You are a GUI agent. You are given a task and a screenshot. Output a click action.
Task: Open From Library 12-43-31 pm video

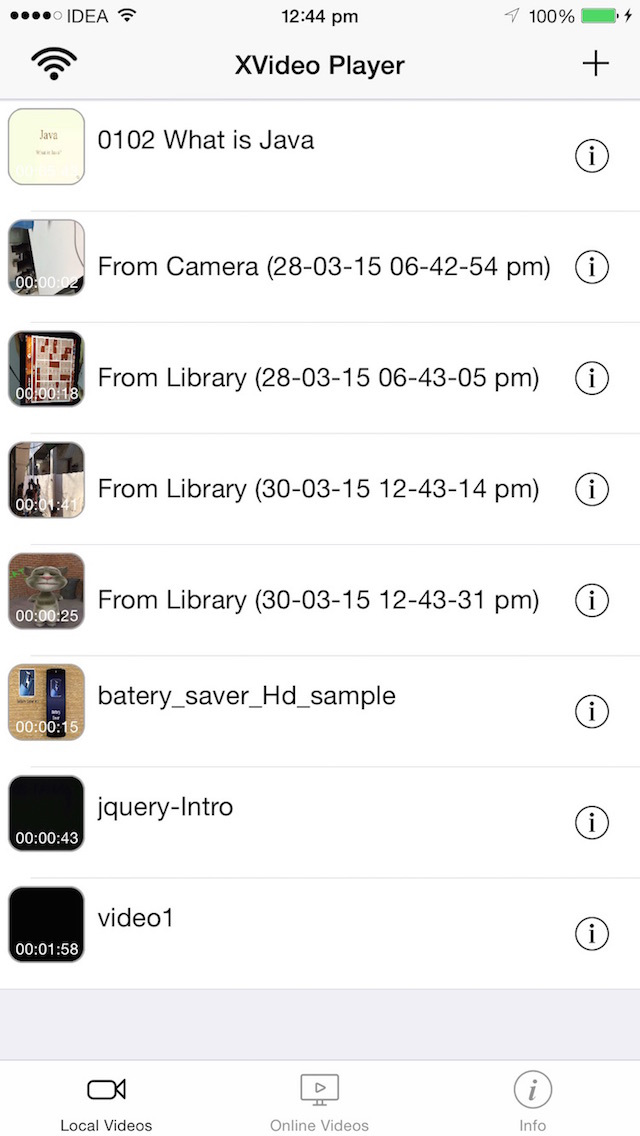318,600
